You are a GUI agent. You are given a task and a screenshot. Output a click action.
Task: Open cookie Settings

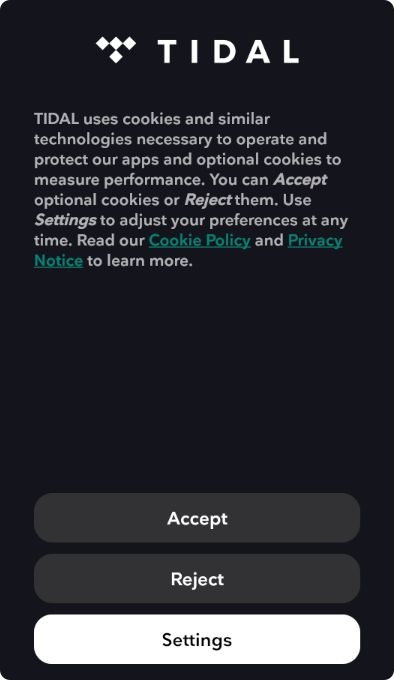(197, 639)
